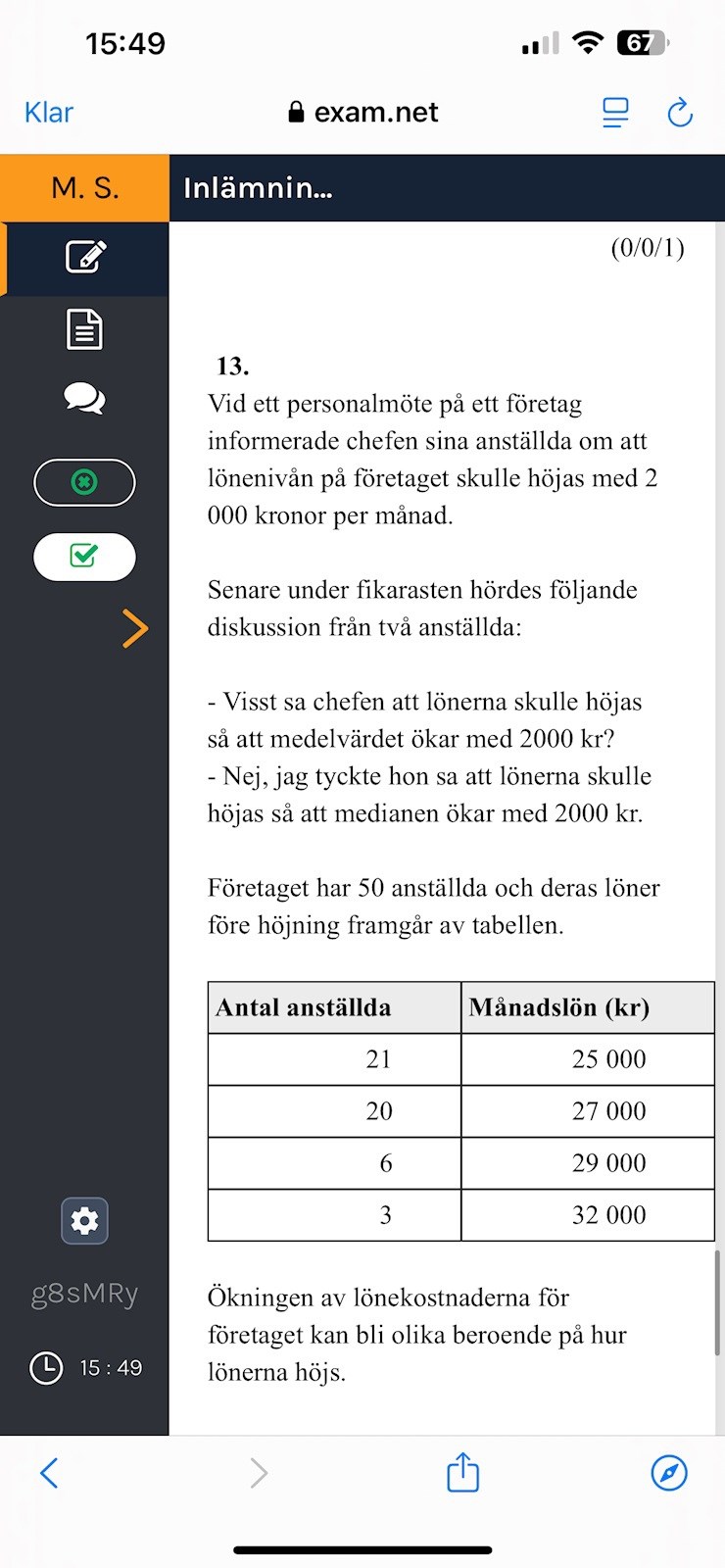This screenshot has height=1568, width=725.
Task: Tap the M. S. student initials tab
Action: 85,188
